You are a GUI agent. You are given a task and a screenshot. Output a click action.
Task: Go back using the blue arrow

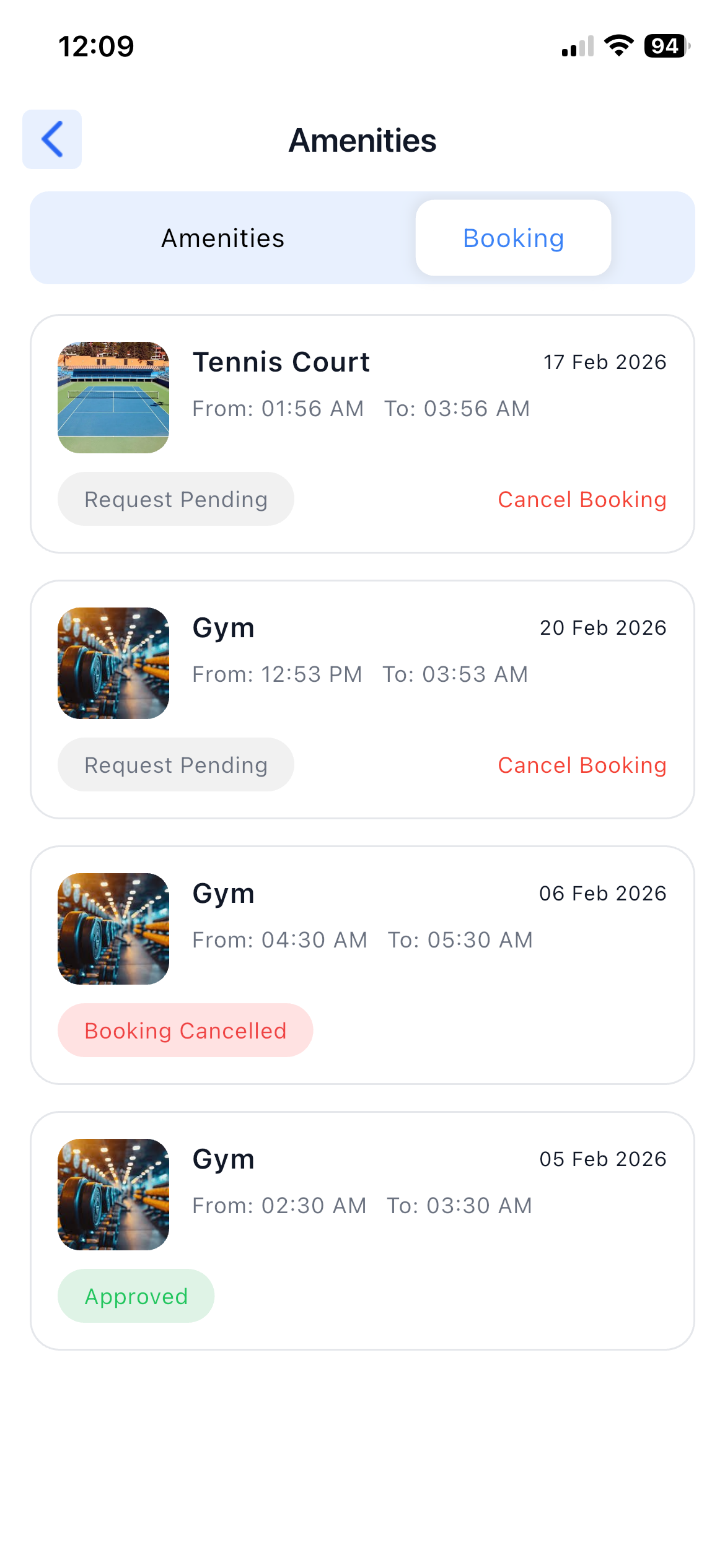pyautogui.click(x=52, y=139)
